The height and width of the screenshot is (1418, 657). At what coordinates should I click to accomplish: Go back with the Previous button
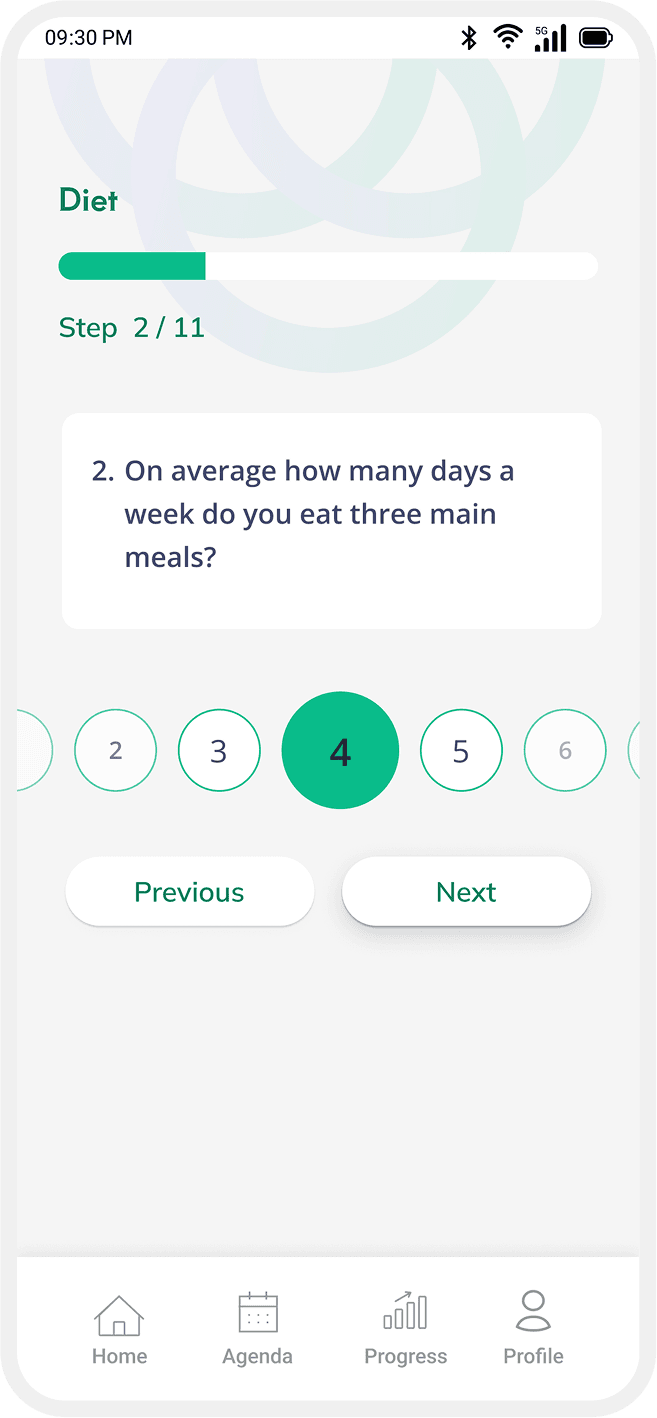pyautogui.click(x=190, y=892)
